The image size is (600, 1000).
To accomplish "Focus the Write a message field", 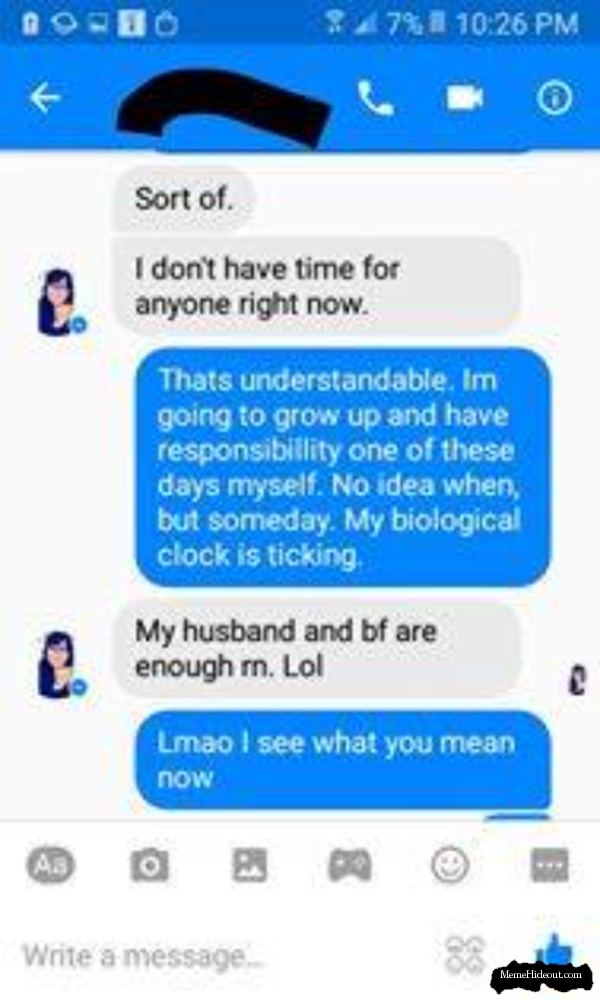I will tap(200, 954).
